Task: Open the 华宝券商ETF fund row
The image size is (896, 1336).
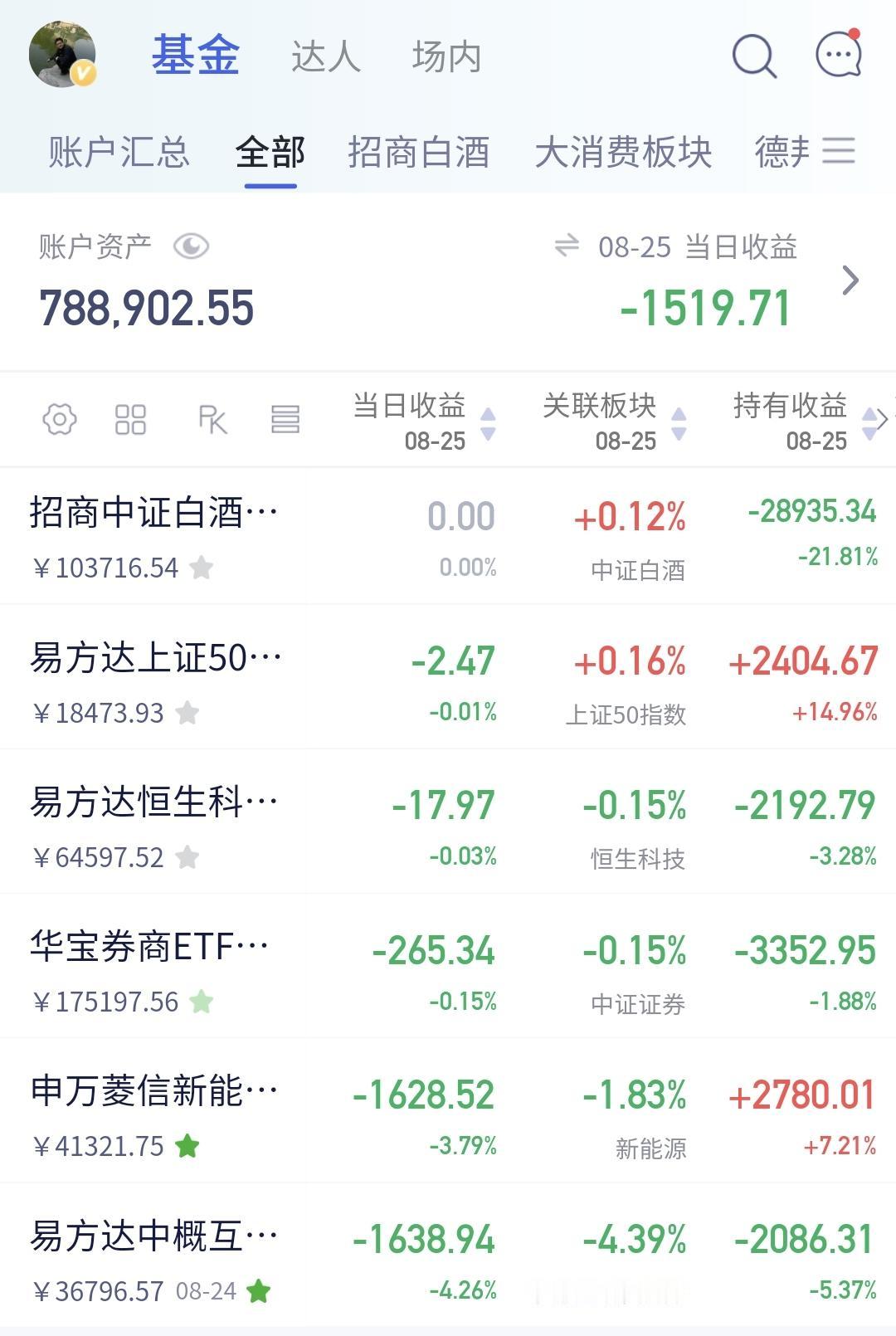Action: pos(448,967)
